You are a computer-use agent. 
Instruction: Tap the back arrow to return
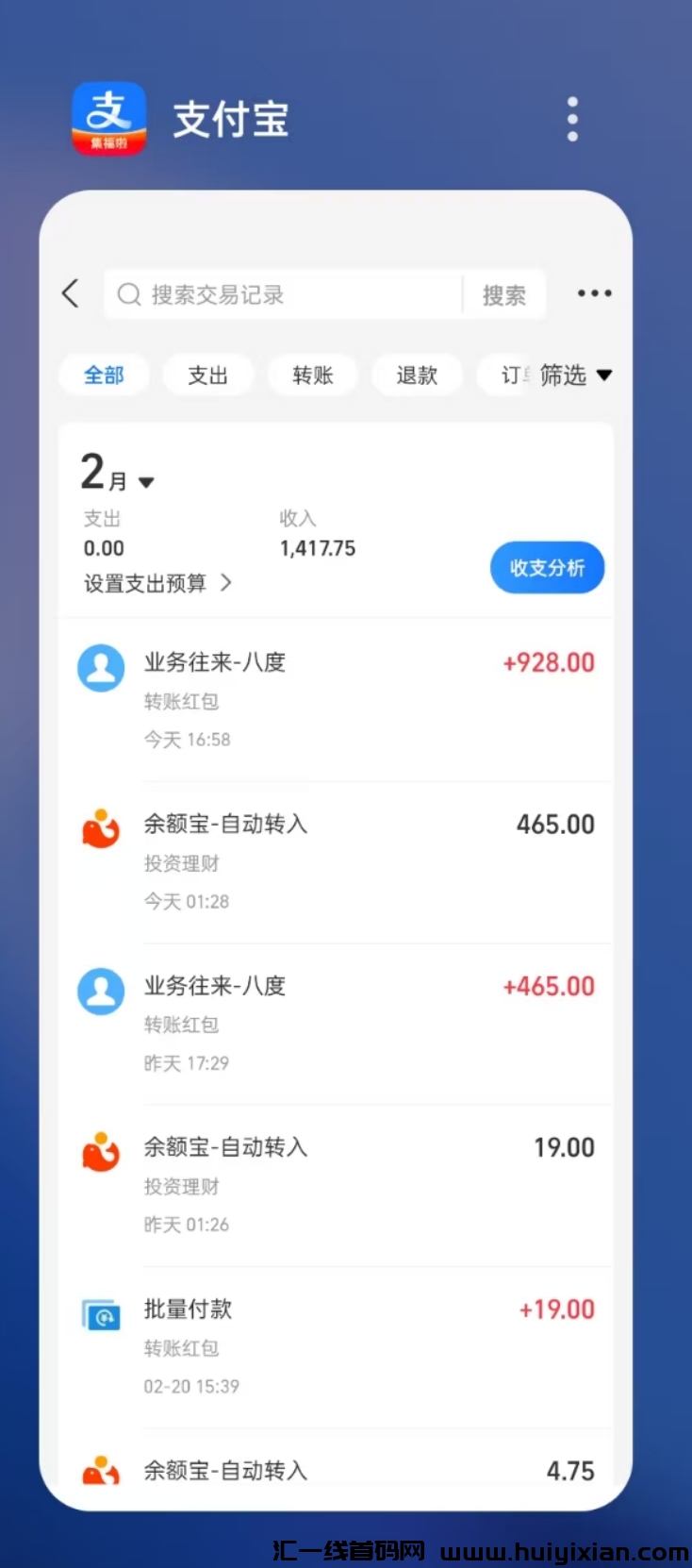point(70,293)
